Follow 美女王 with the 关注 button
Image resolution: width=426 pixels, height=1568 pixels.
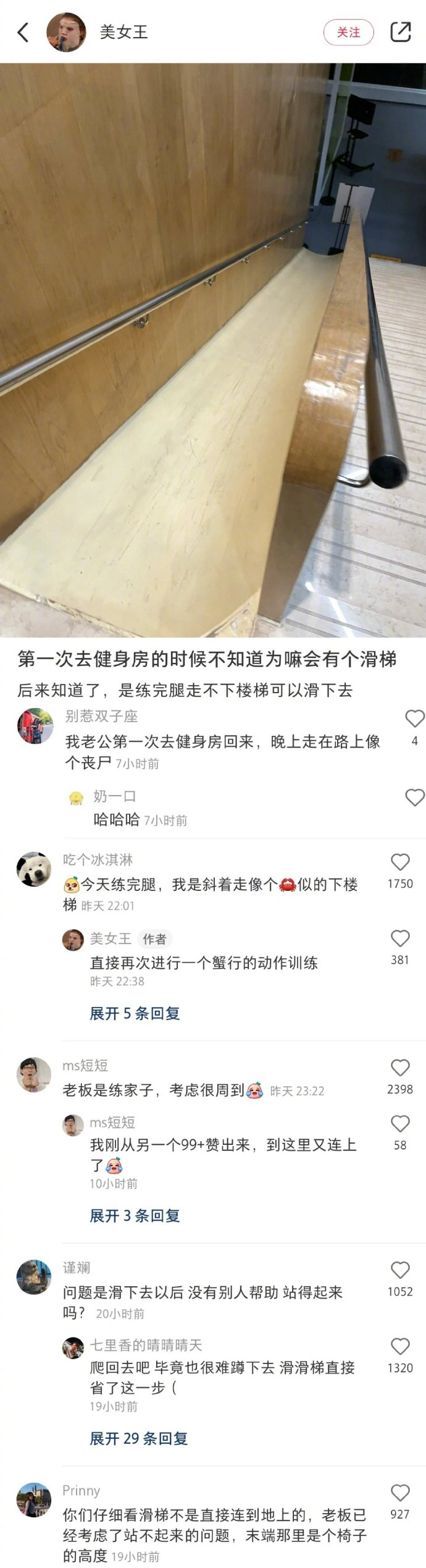348,32
